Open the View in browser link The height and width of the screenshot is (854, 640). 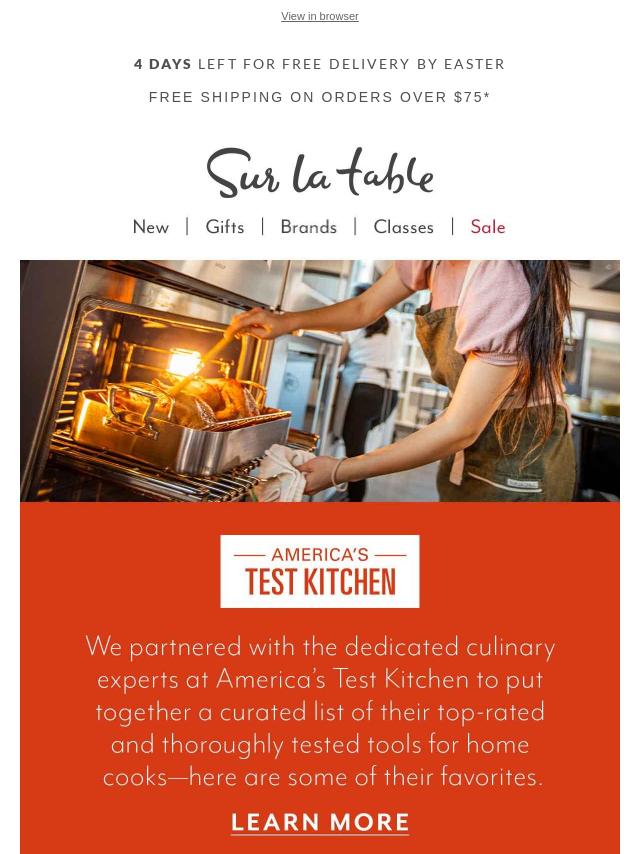pyautogui.click(x=319, y=17)
